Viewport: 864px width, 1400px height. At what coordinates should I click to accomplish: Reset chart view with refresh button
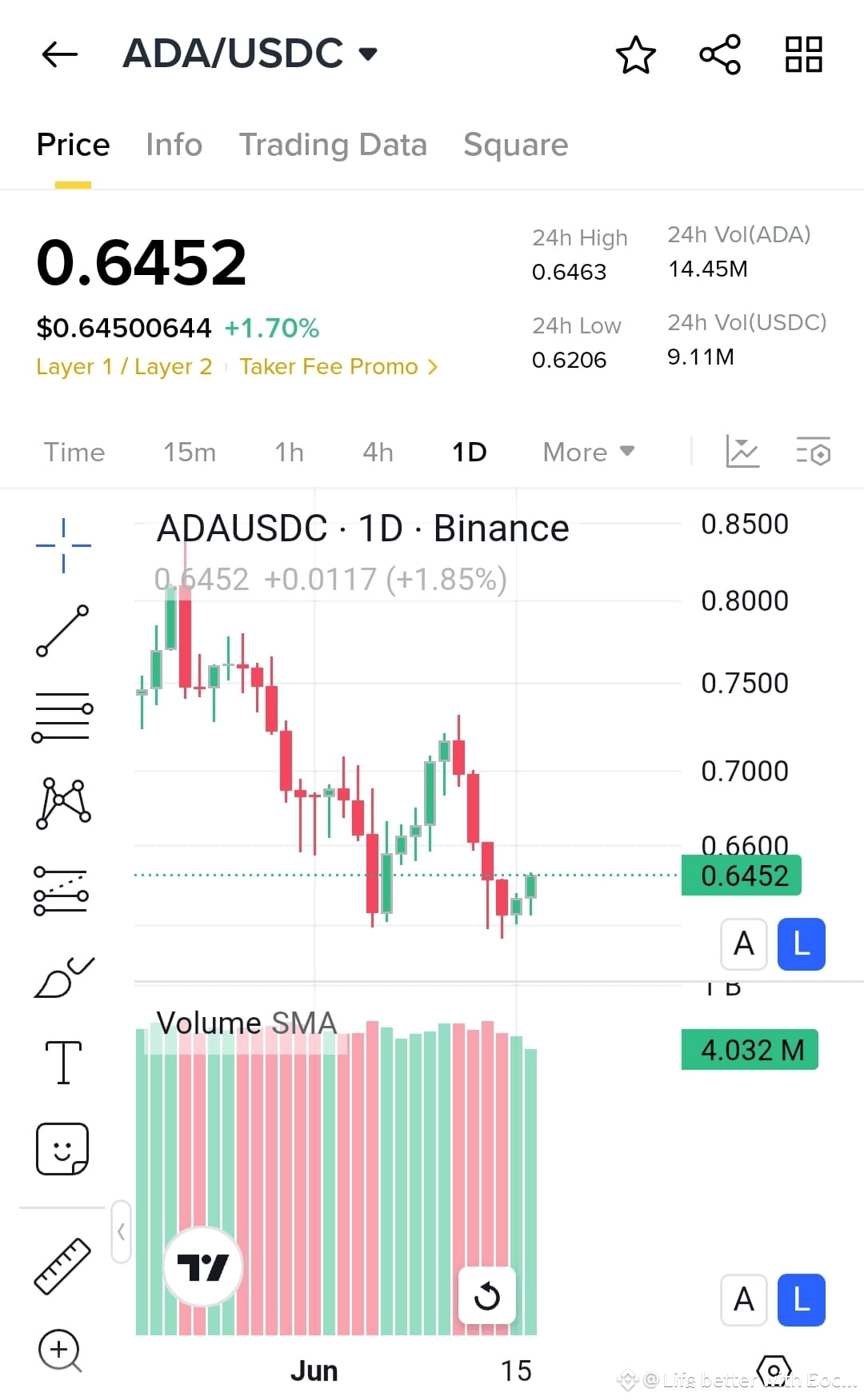pos(488,1295)
